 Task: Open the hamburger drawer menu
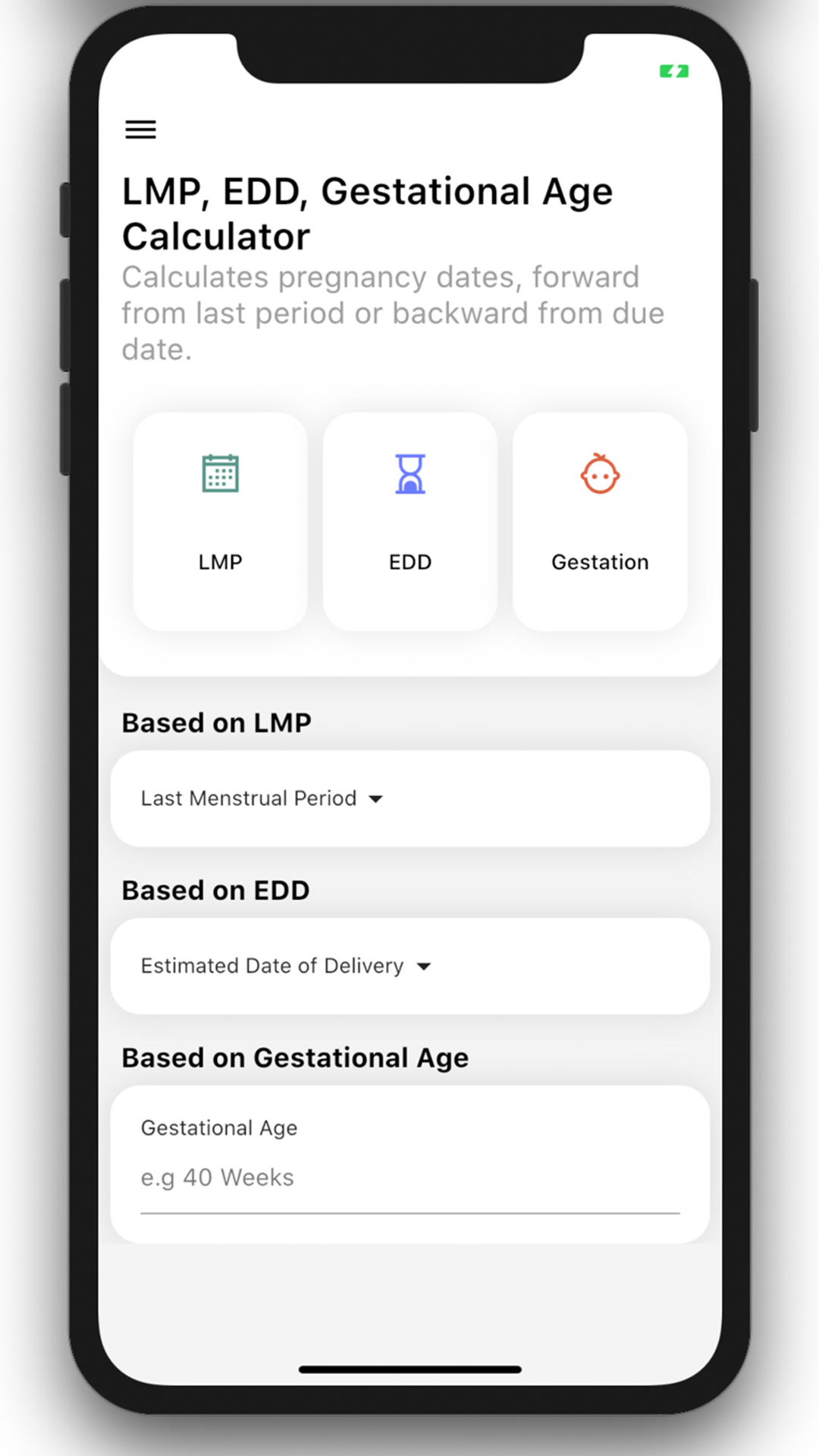(140, 130)
